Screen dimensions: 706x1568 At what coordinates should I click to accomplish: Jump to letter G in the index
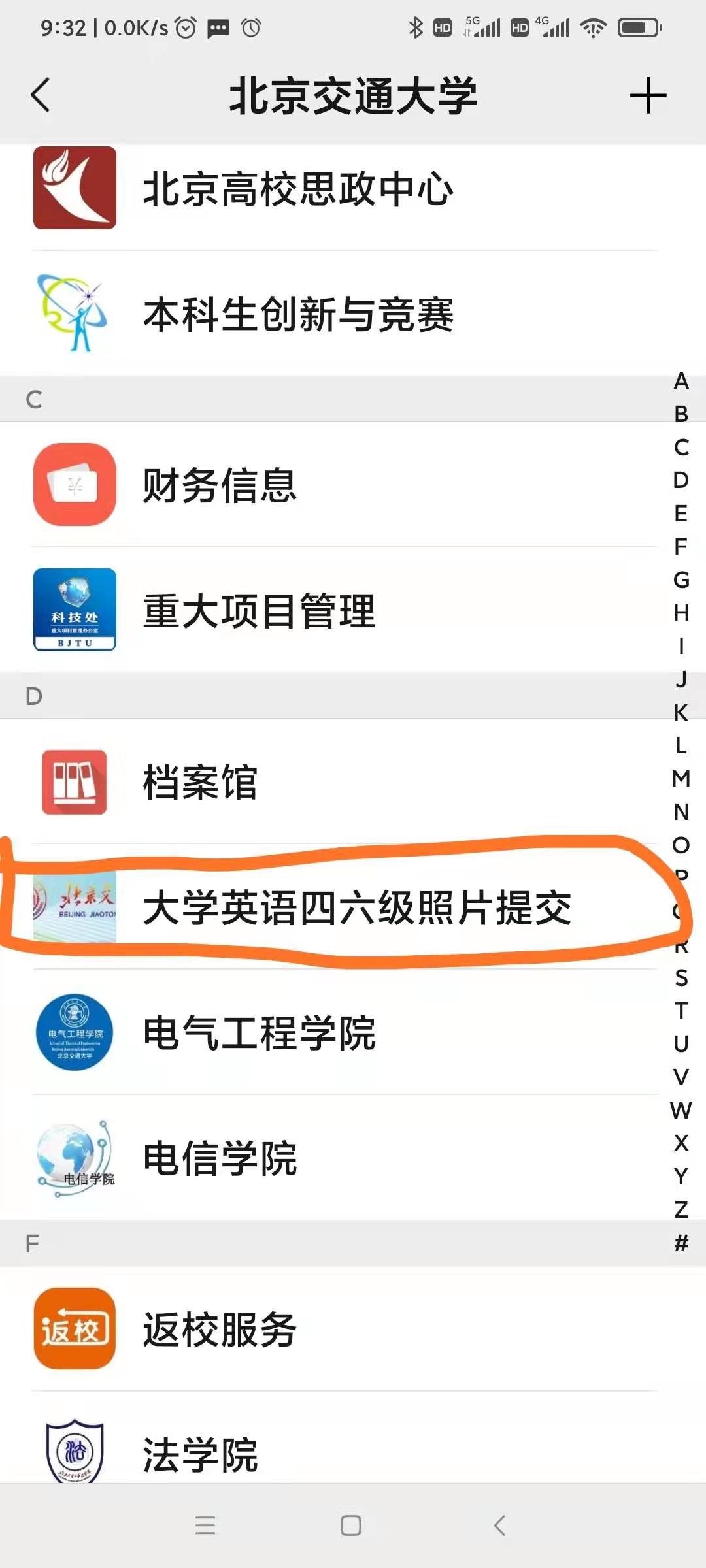[681, 580]
